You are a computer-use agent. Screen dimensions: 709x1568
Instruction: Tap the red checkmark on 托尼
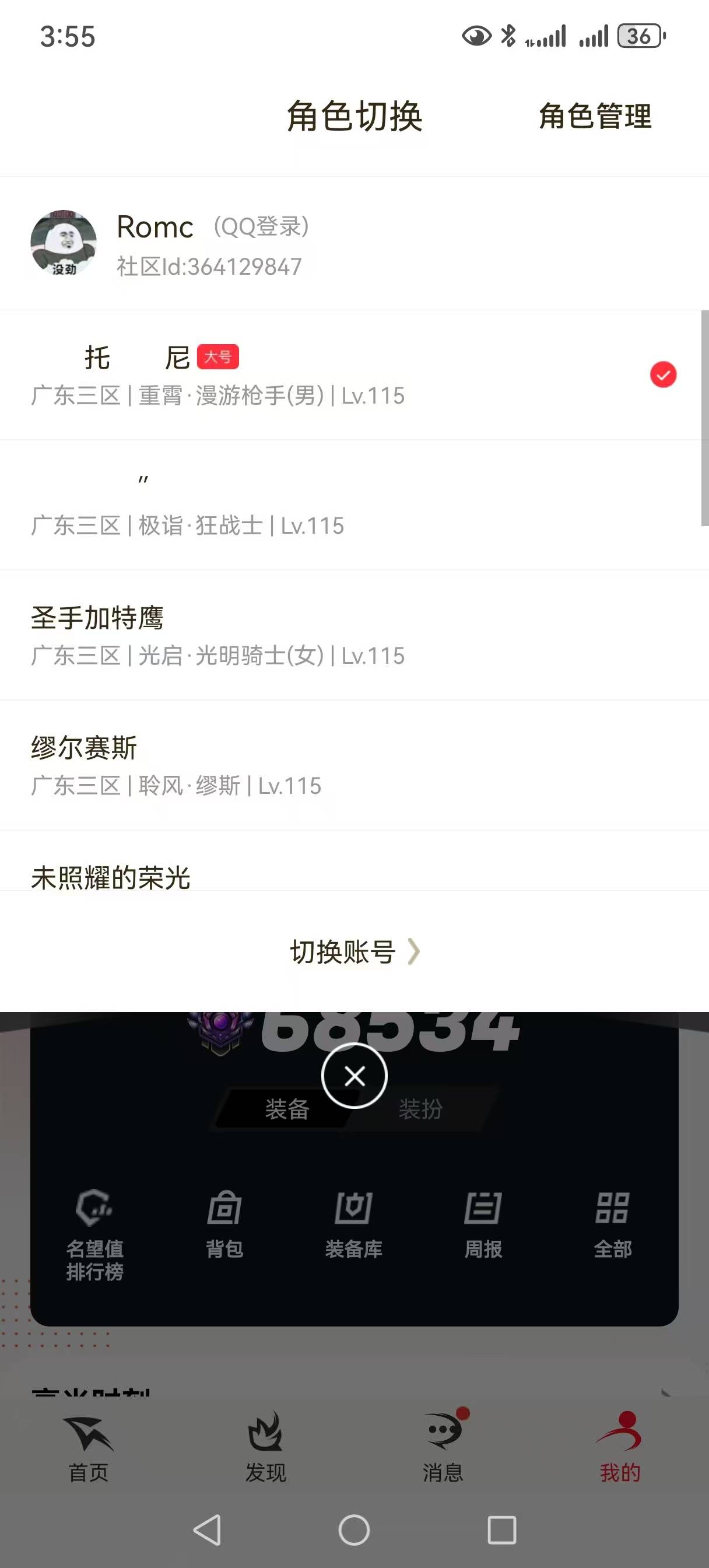click(664, 374)
